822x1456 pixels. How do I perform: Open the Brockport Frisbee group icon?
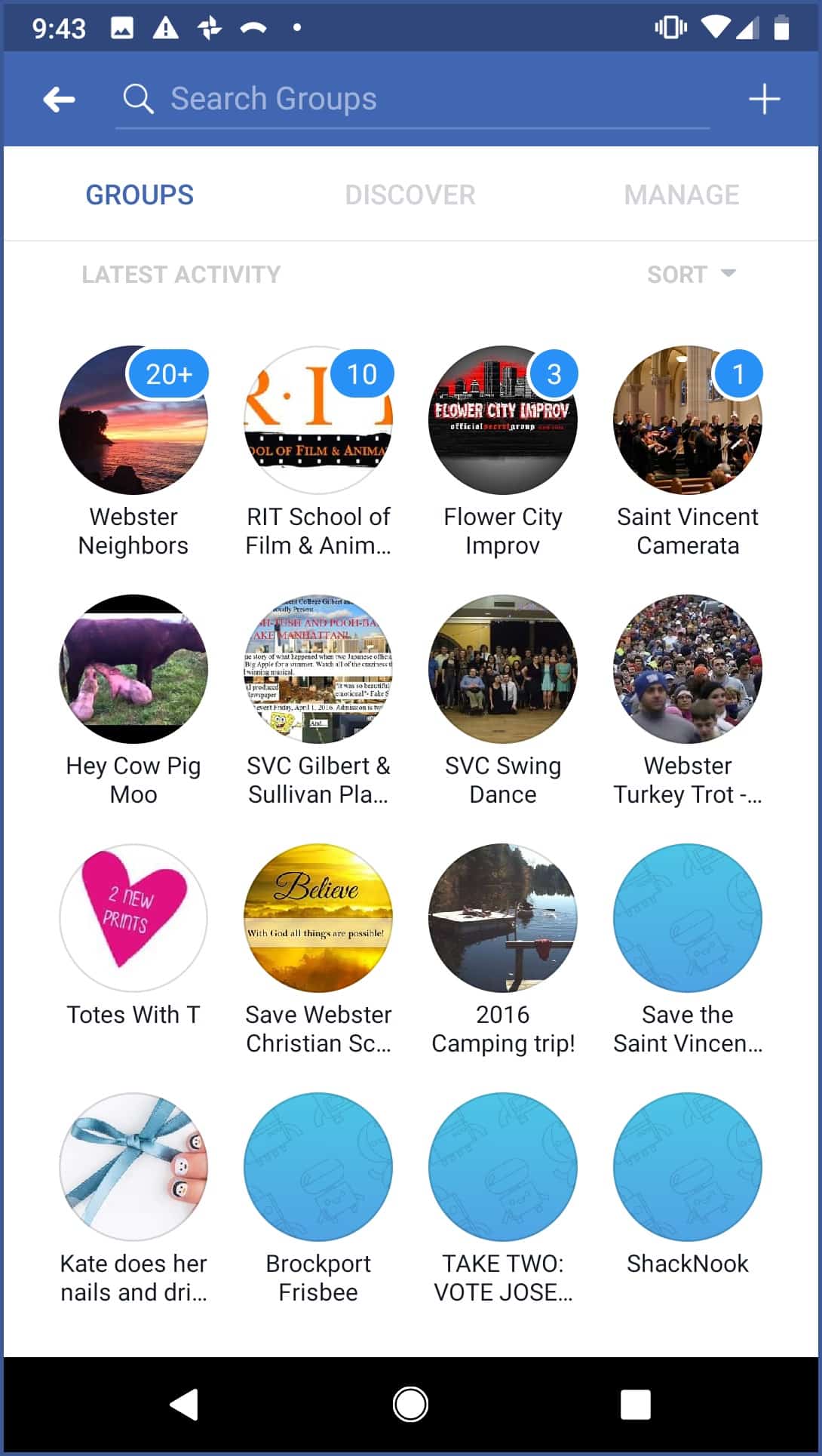tap(317, 1166)
